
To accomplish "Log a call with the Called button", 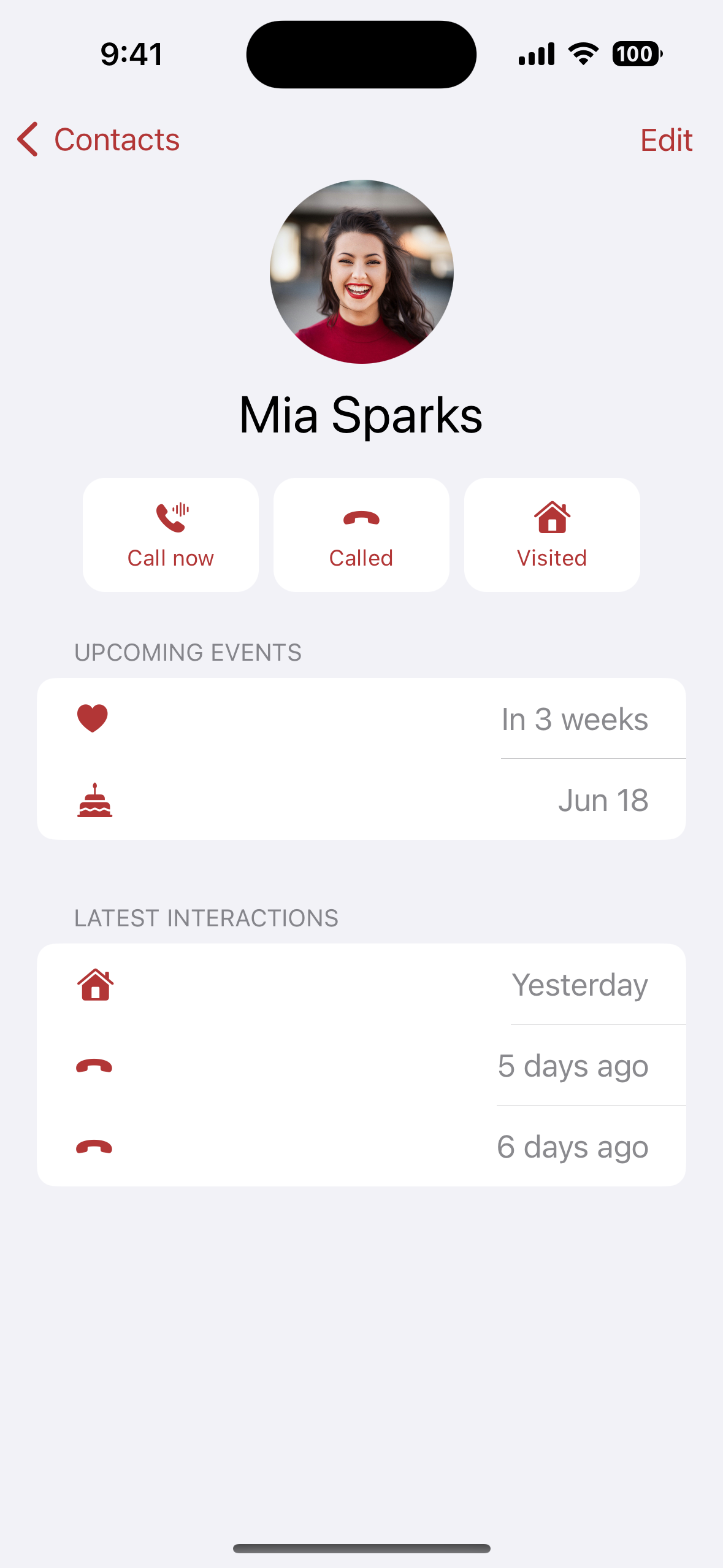I will coord(361,534).
